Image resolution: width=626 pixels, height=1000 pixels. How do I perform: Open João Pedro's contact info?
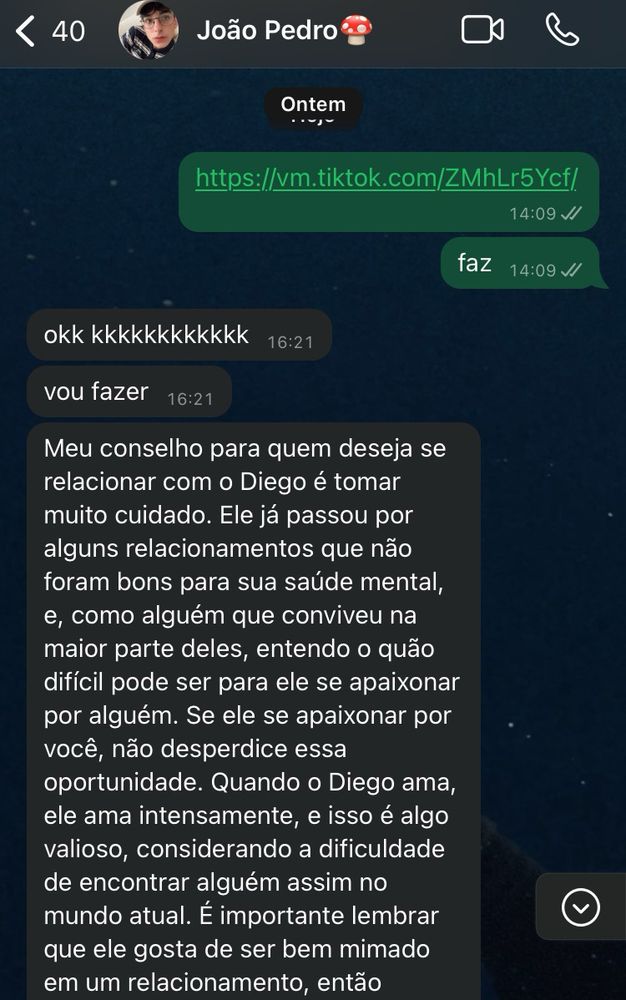(x=284, y=31)
